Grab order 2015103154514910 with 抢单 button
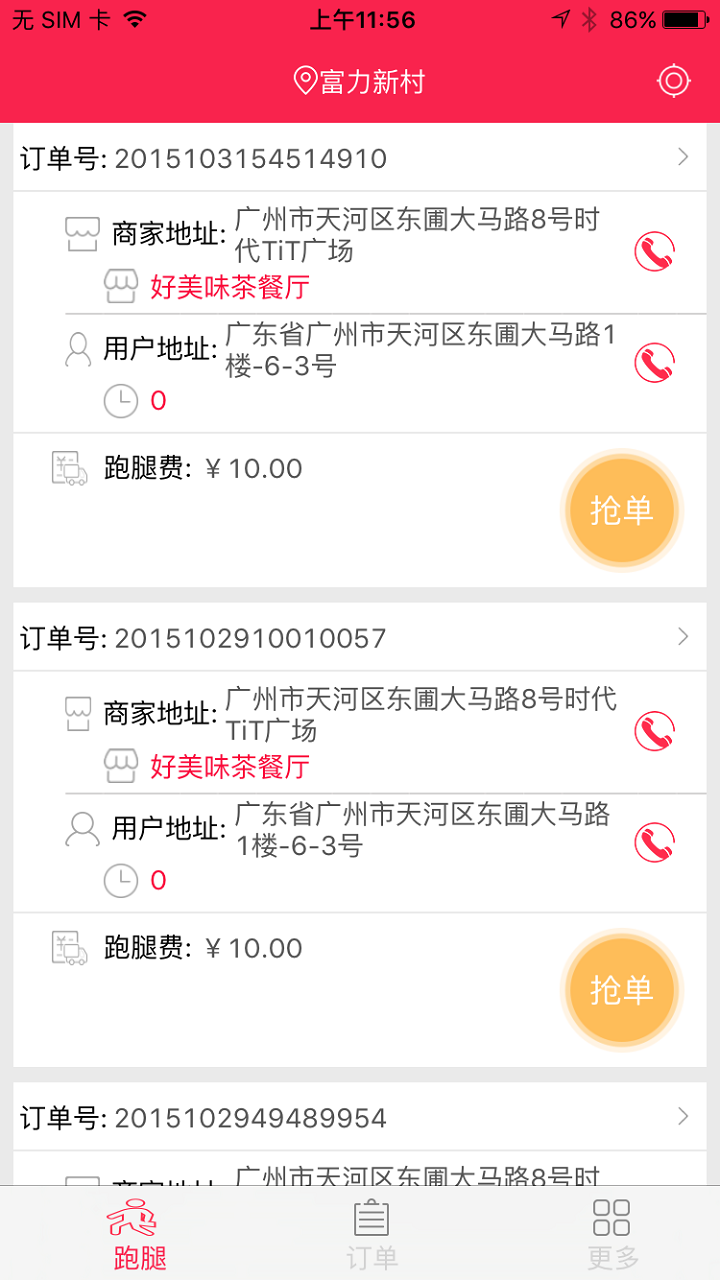The image size is (720, 1280). (621, 509)
